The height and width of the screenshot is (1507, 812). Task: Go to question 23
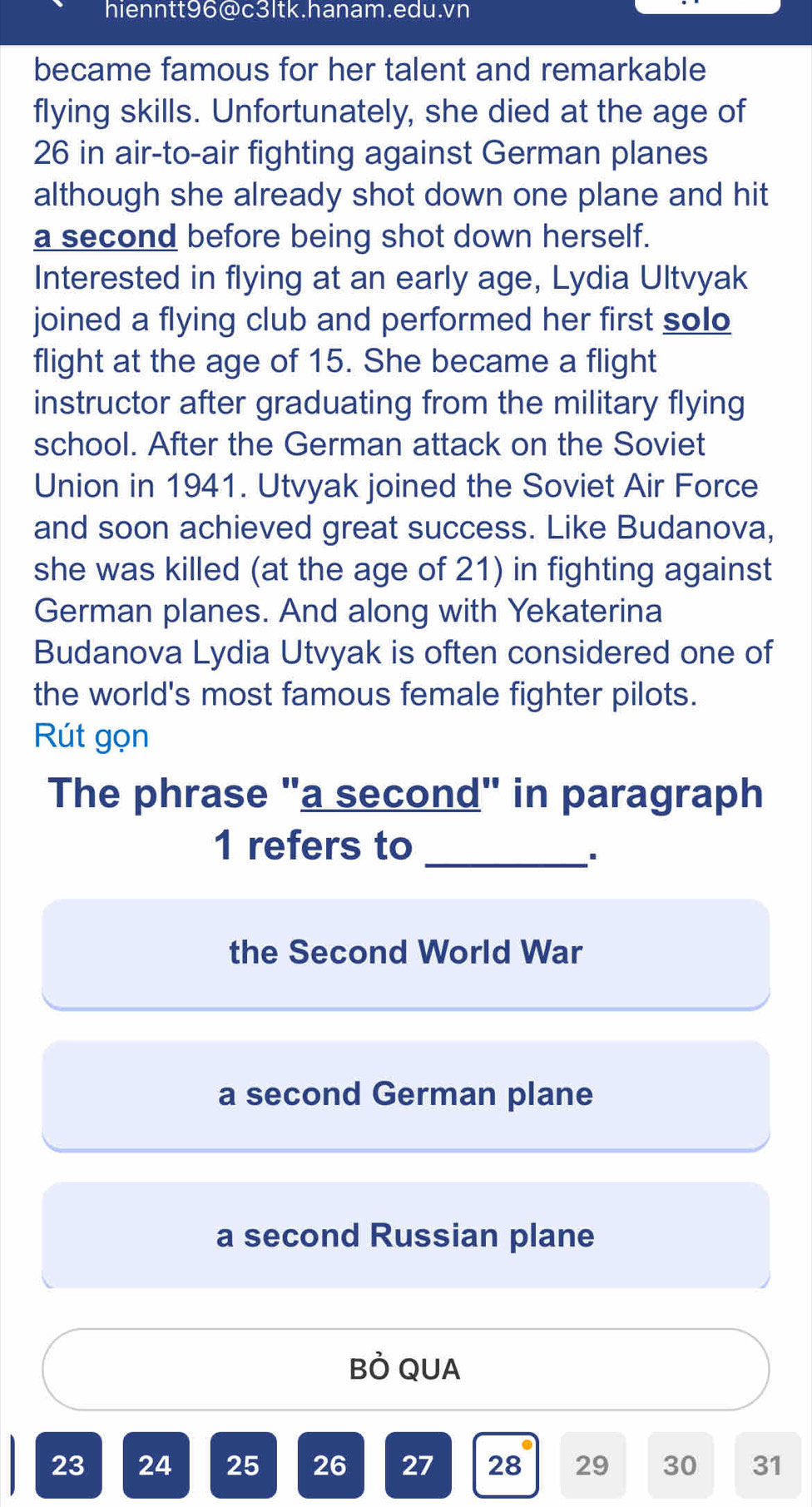tap(68, 1465)
